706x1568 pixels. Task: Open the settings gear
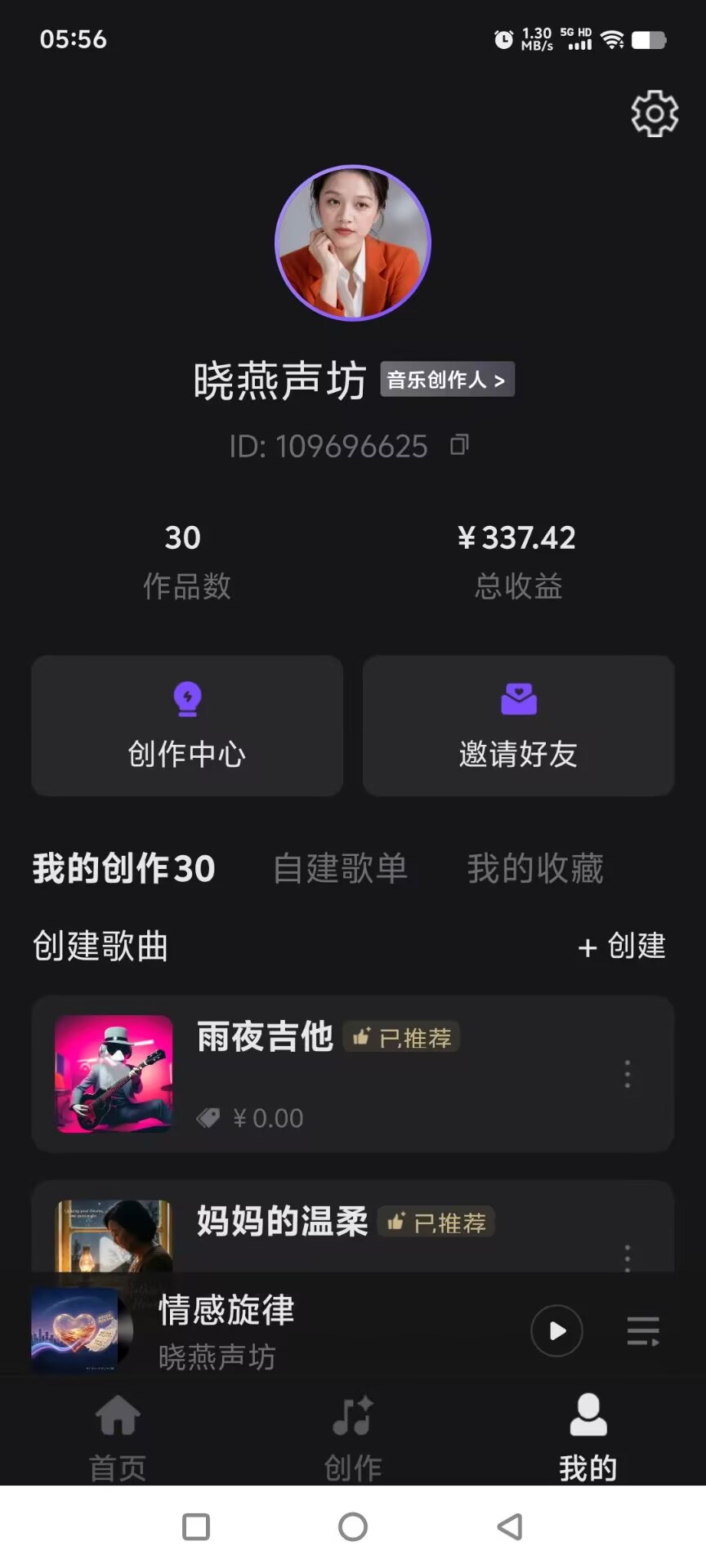point(655,114)
